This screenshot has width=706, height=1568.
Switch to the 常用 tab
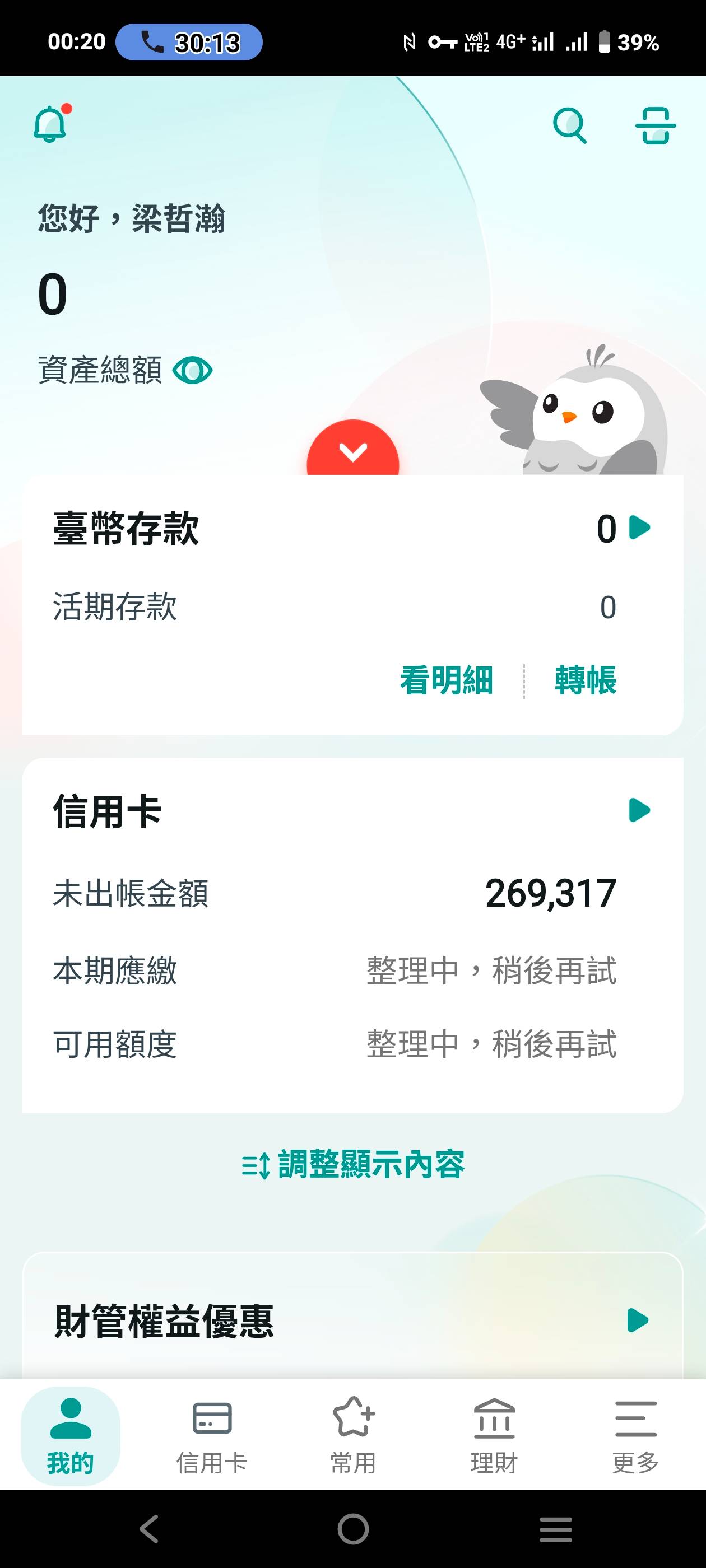tap(354, 1435)
